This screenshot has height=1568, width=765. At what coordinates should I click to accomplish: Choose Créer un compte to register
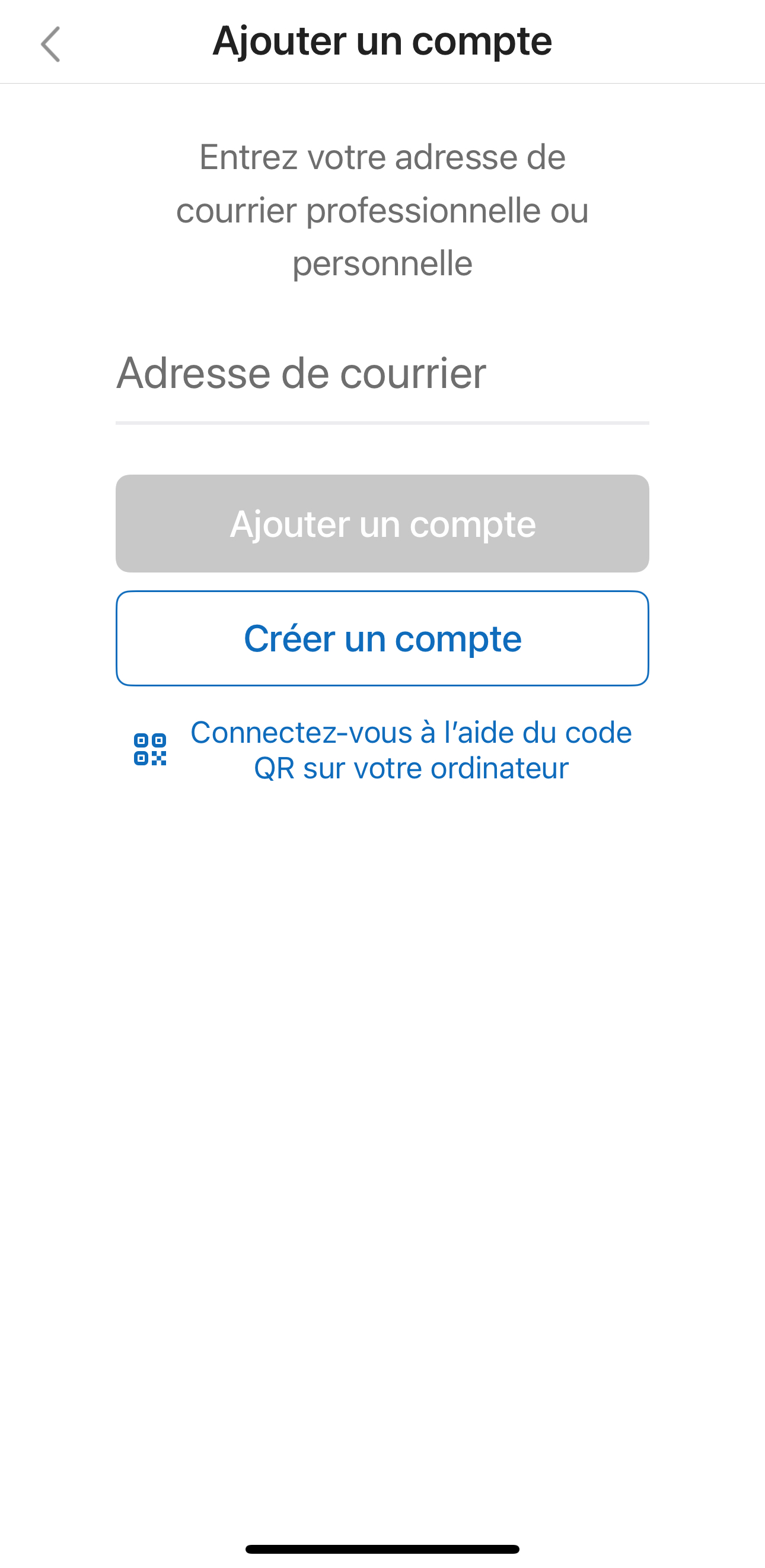(382, 637)
